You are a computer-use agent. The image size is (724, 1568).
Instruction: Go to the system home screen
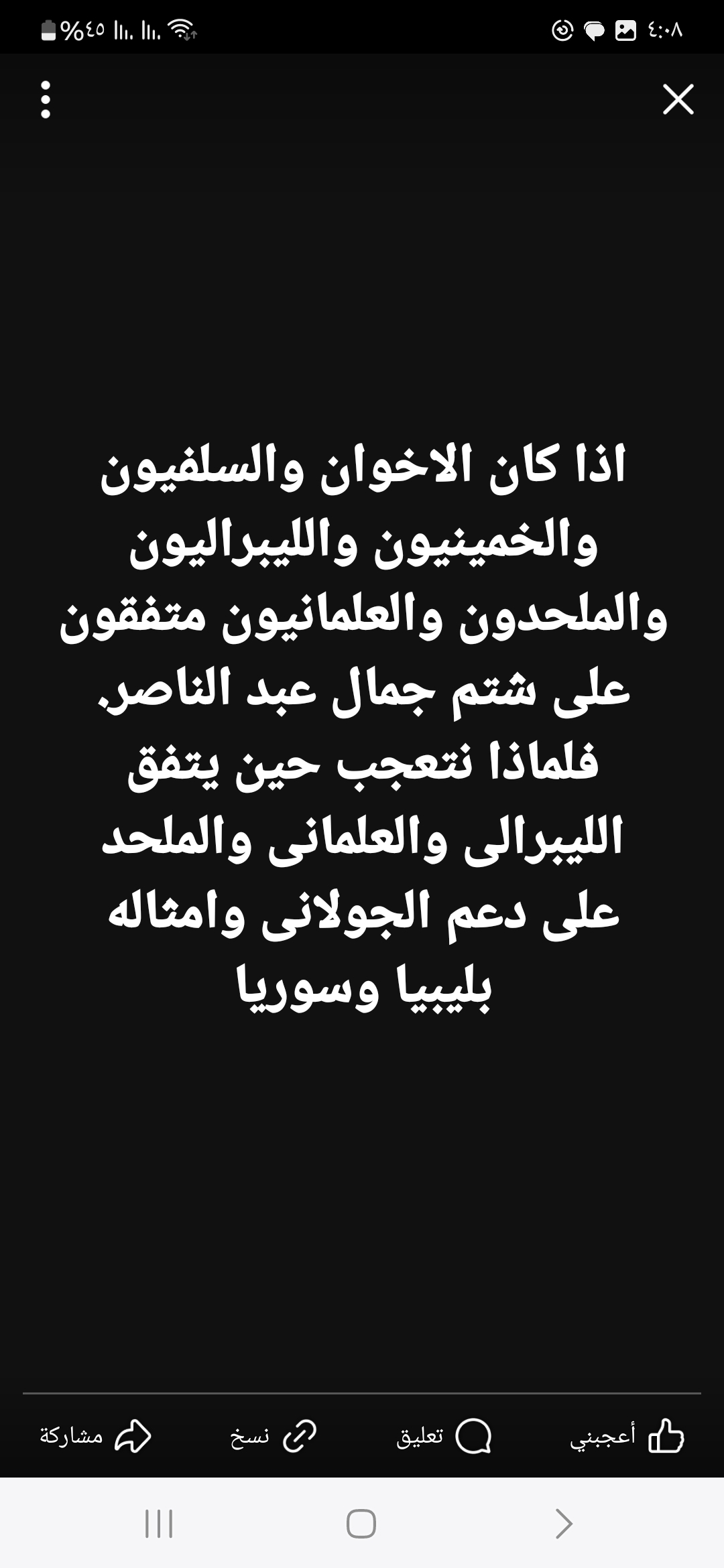point(361,1524)
